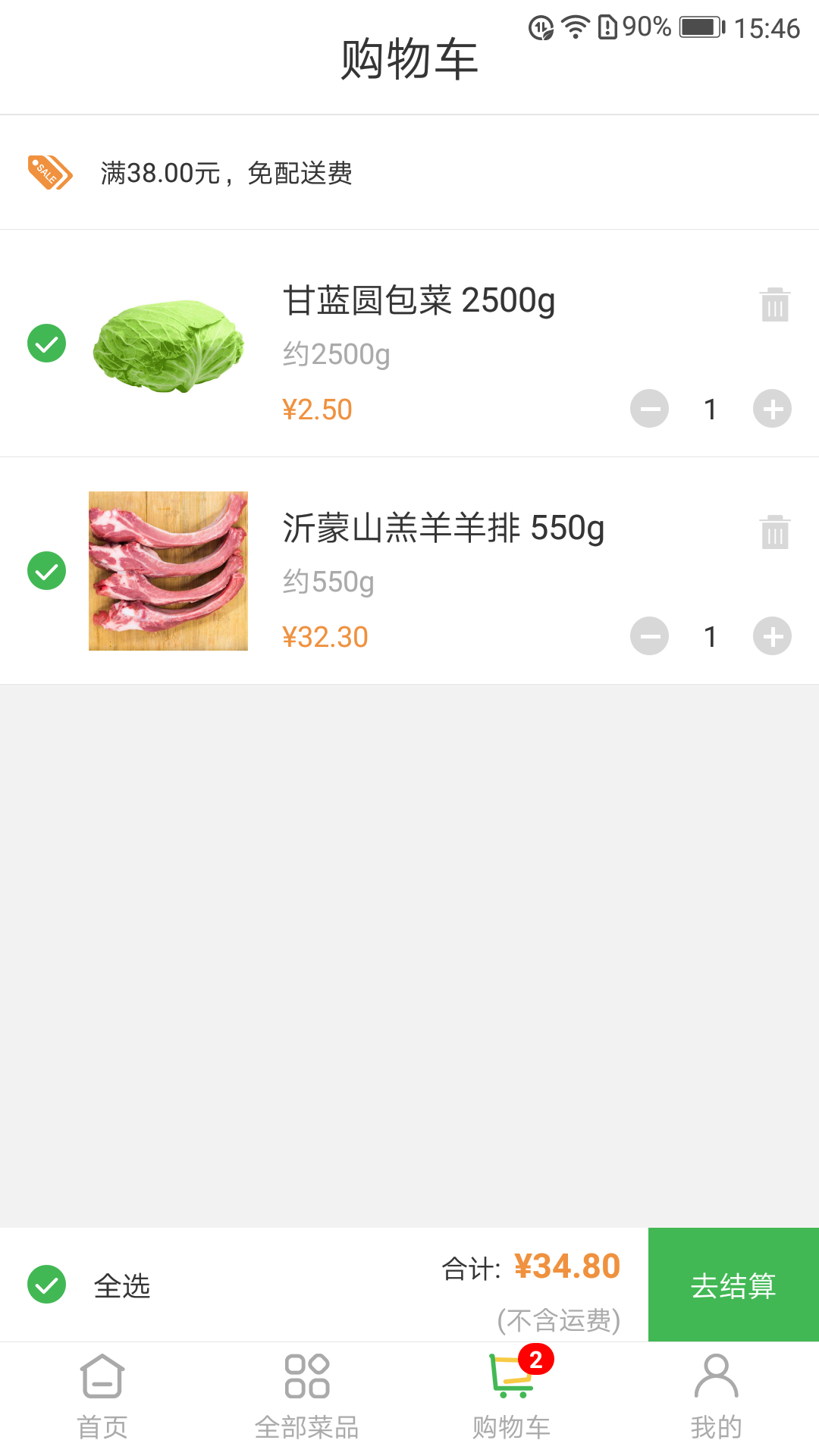The height and width of the screenshot is (1456, 819).
Task: Decrease quantity of 沂蒙山羔羊羊排 550g
Action: pos(650,636)
